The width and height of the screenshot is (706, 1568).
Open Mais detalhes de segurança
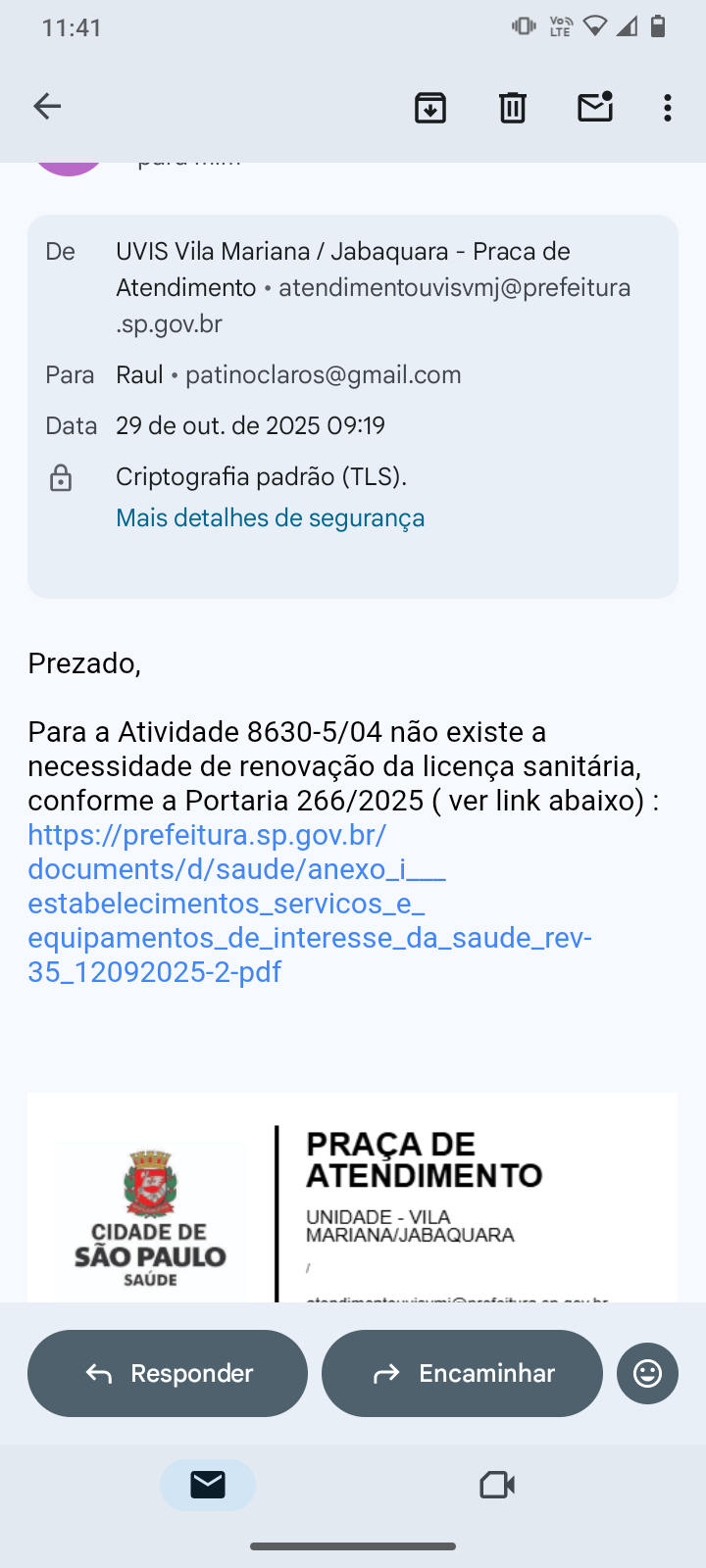pyautogui.click(x=270, y=517)
